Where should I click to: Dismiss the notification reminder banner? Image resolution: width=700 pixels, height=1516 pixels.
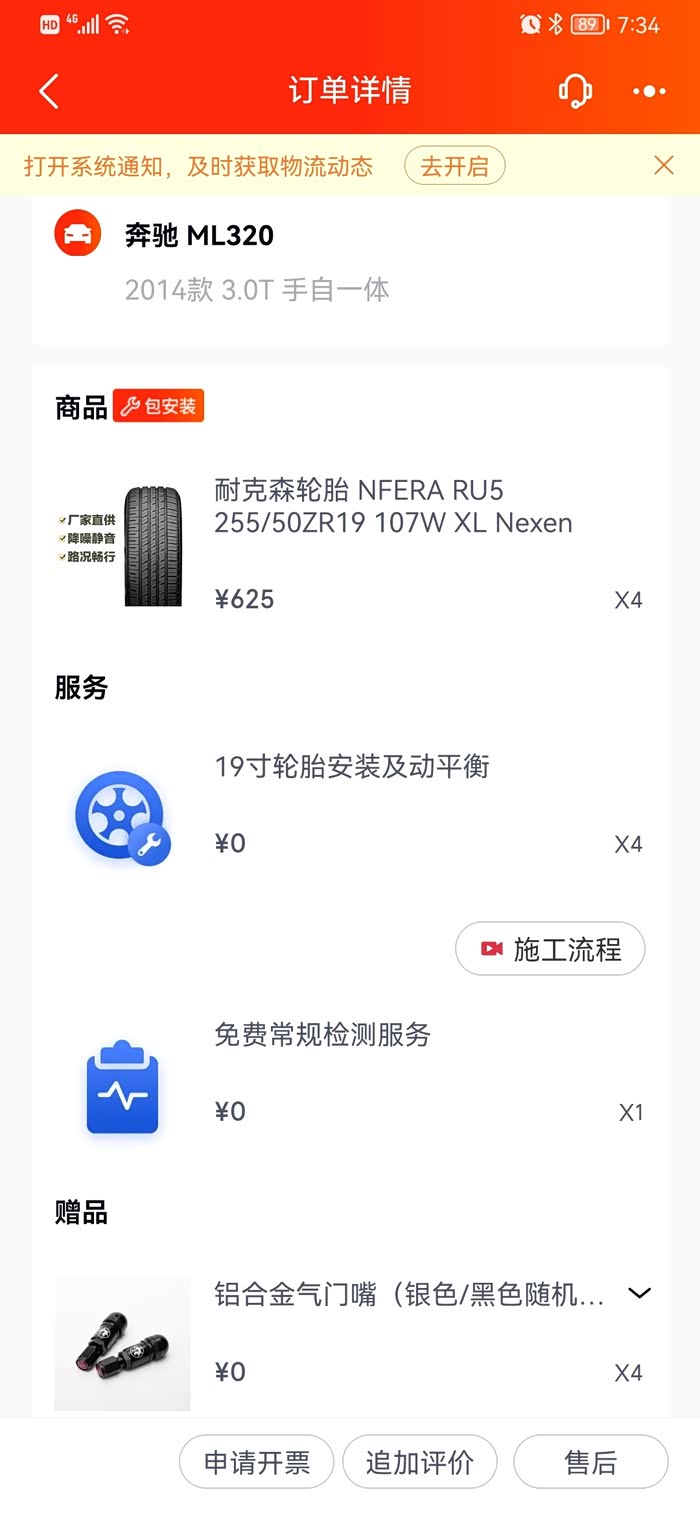[x=664, y=166]
